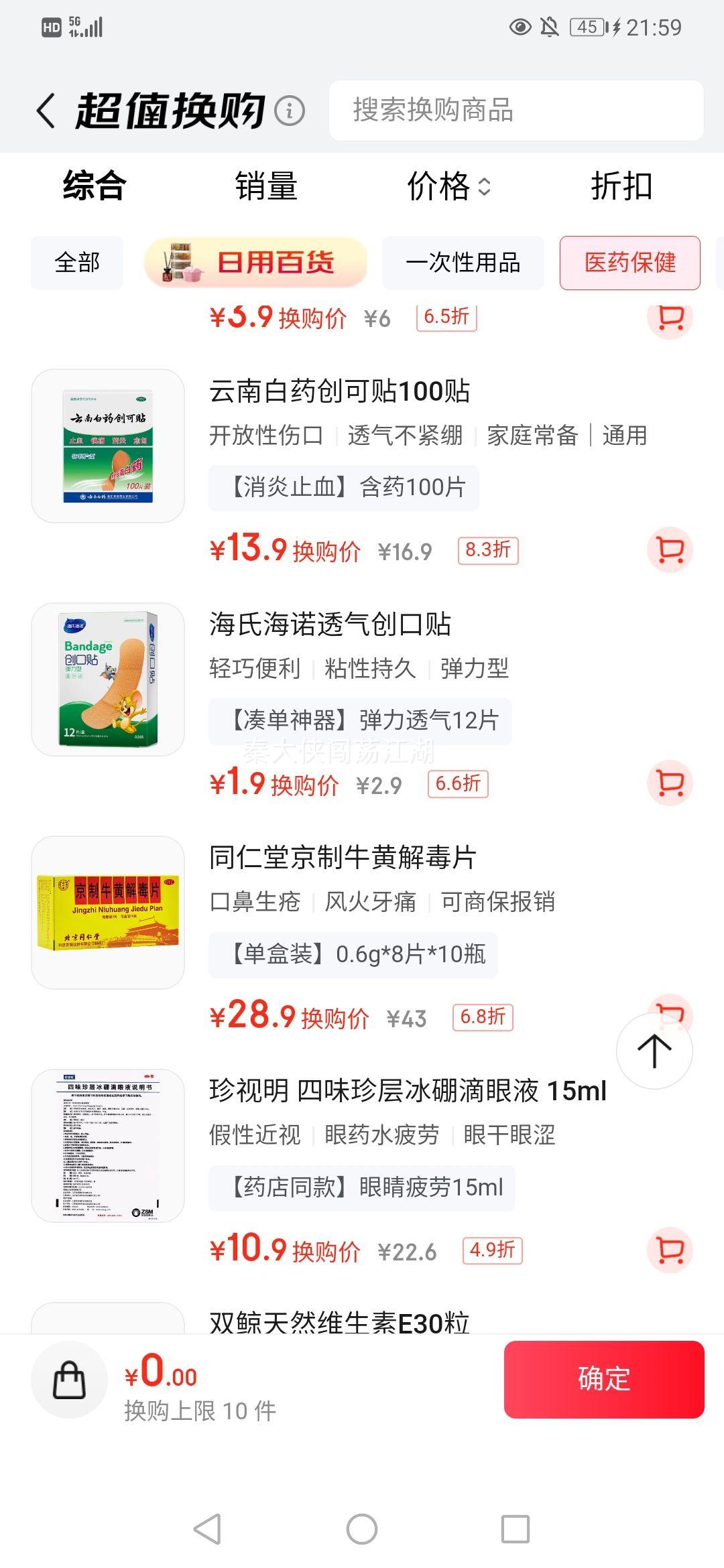Sort products by 价格
Image resolution: width=724 pixels, height=1568 pixels.
(448, 186)
